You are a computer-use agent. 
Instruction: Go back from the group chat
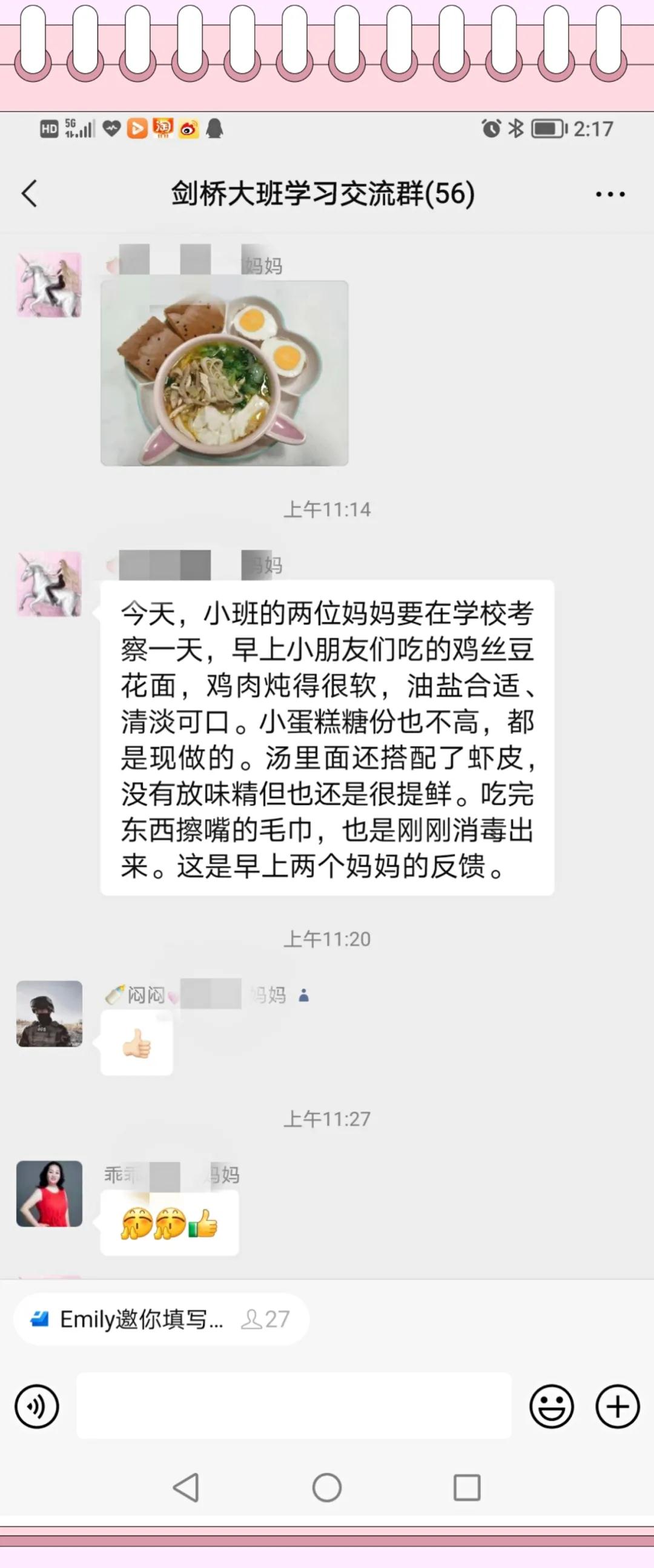click(x=29, y=194)
